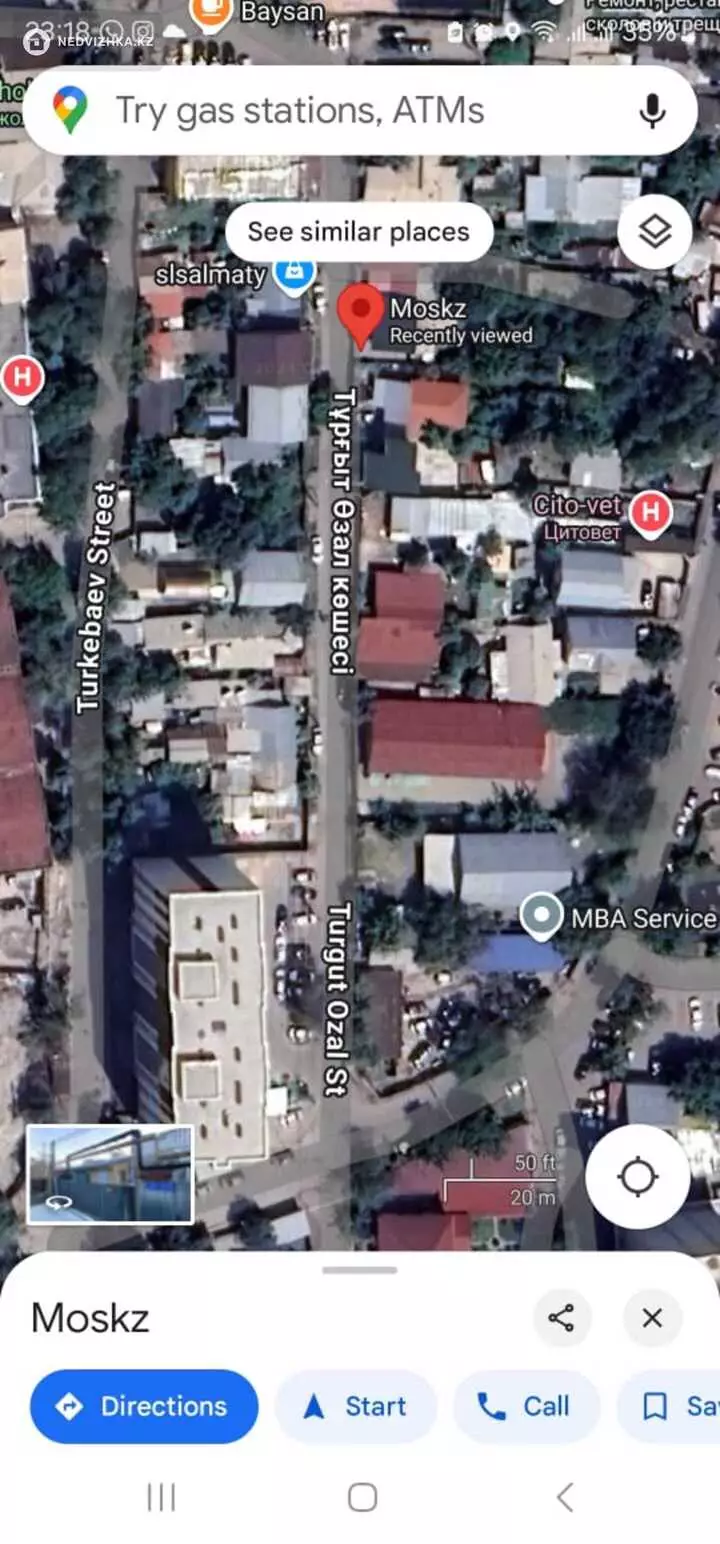The image size is (720, 1544).
Task: Open the map layers selector
Action: click(654, 232)
